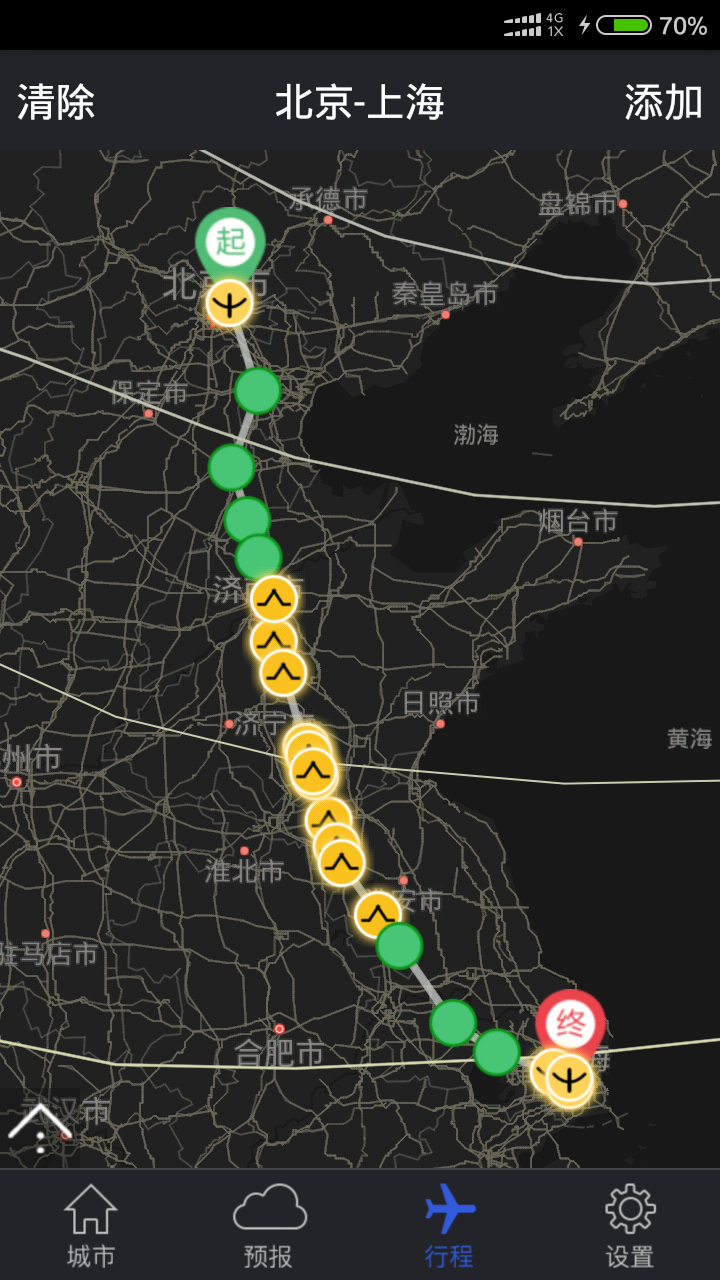Open the 预报 forecast tab

(x=269, y=1226)
